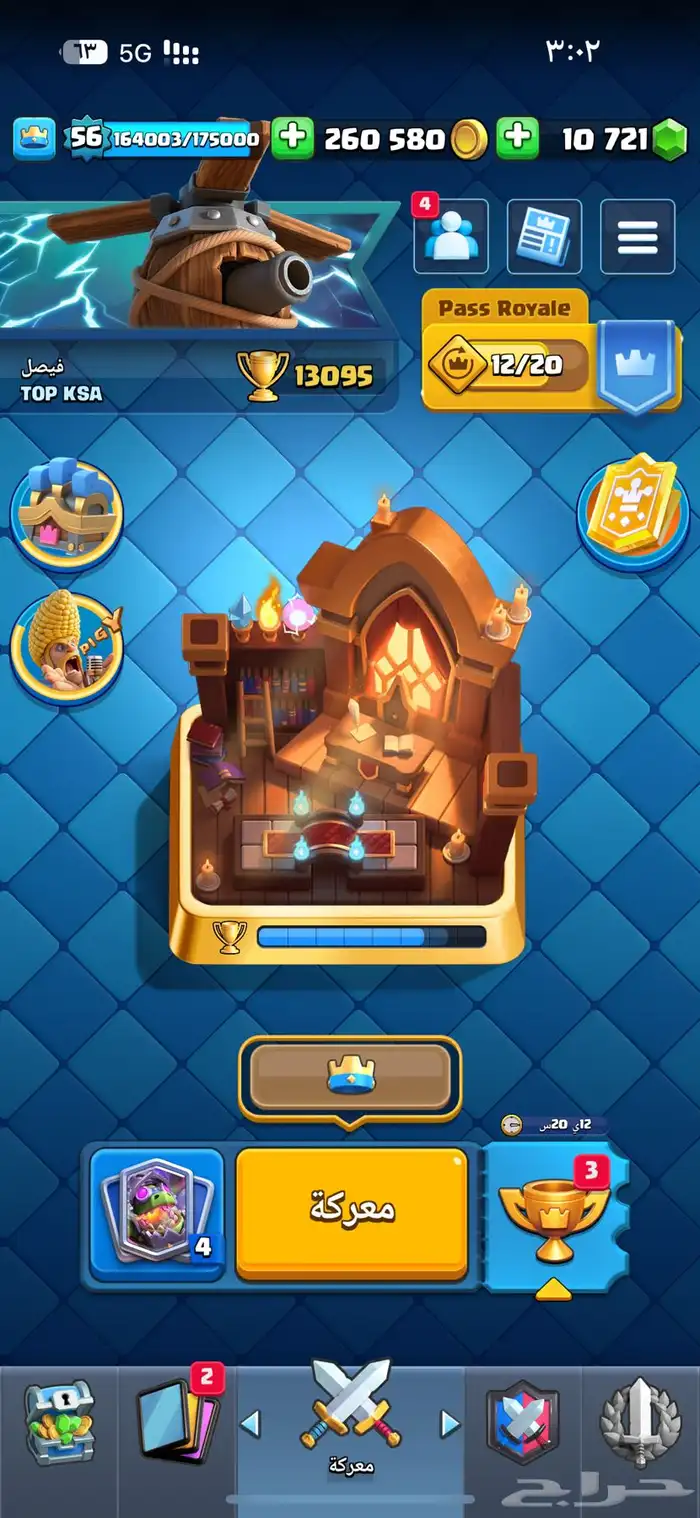Tap the yellow معركة battle button
Screen dimensions: 700x1518
(x=352, y=1213)
